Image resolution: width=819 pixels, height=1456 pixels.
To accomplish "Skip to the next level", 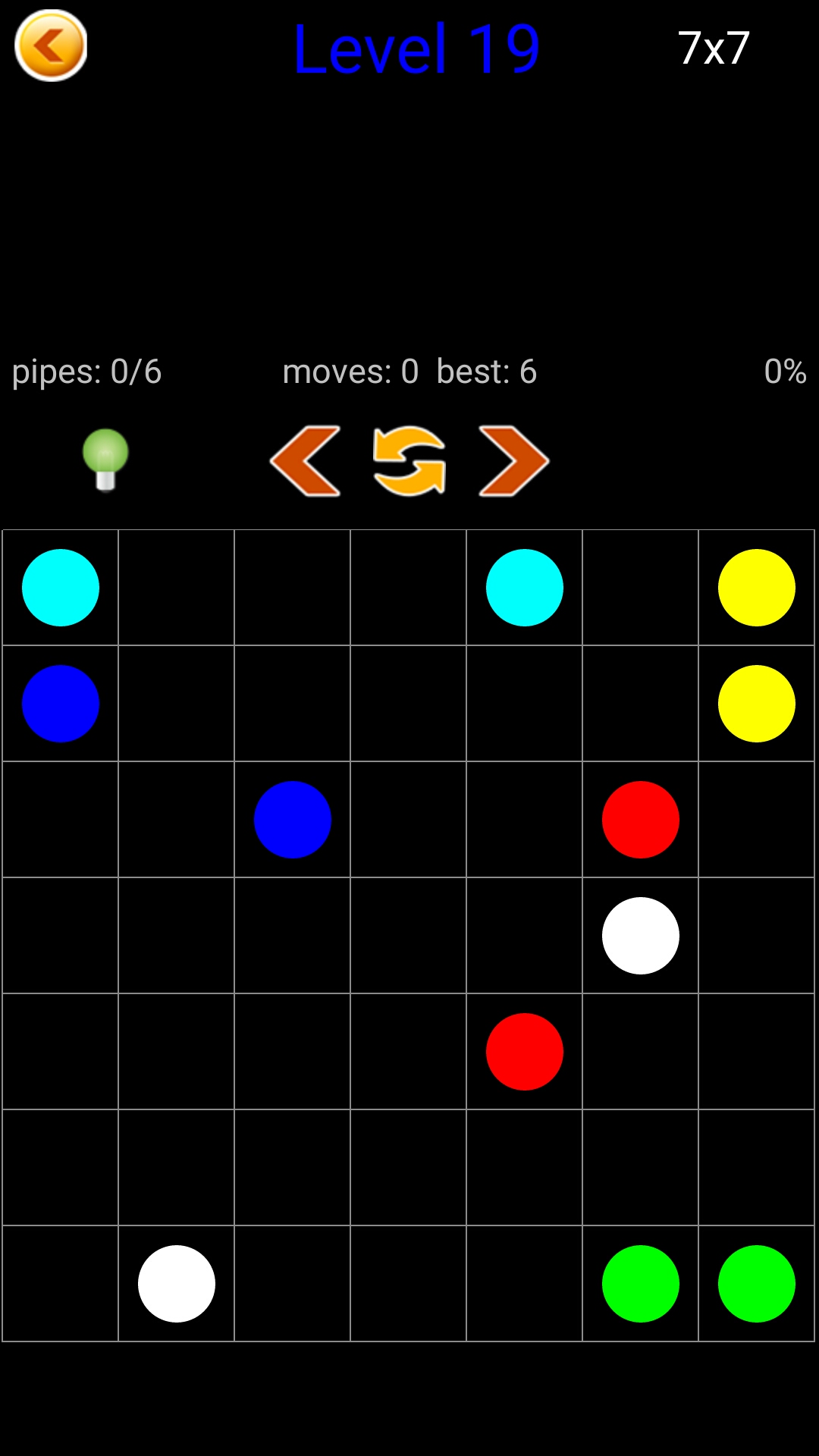I will pos(513,461).
